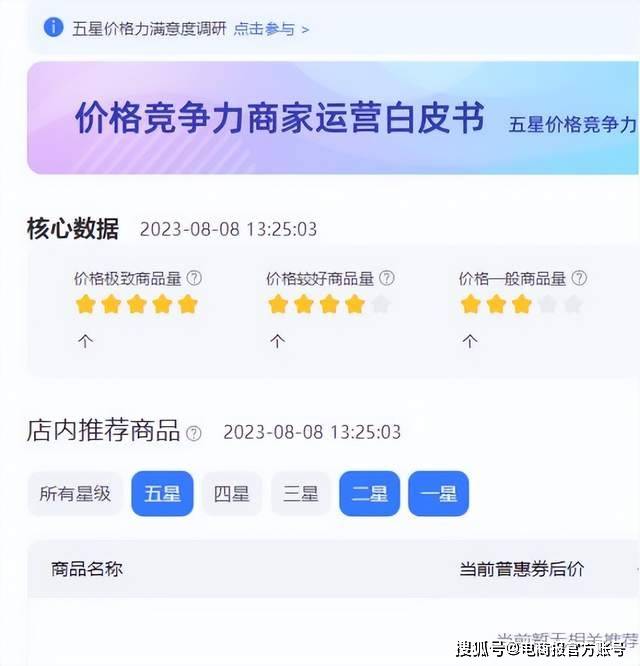The image size is (640, 666).
Task: Show help for 价格较好商品量
Action: [387, 278]
